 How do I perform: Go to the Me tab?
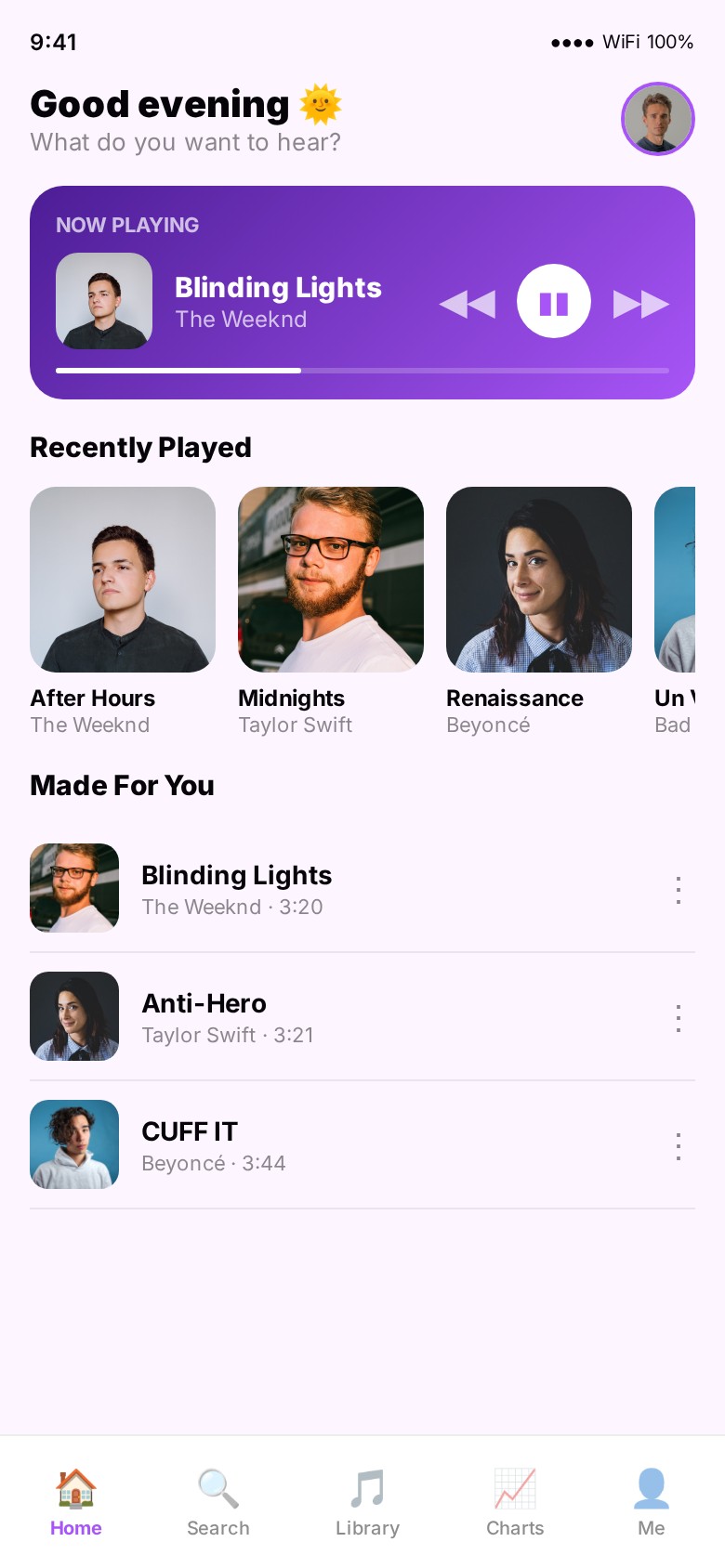coord(652,1502)
